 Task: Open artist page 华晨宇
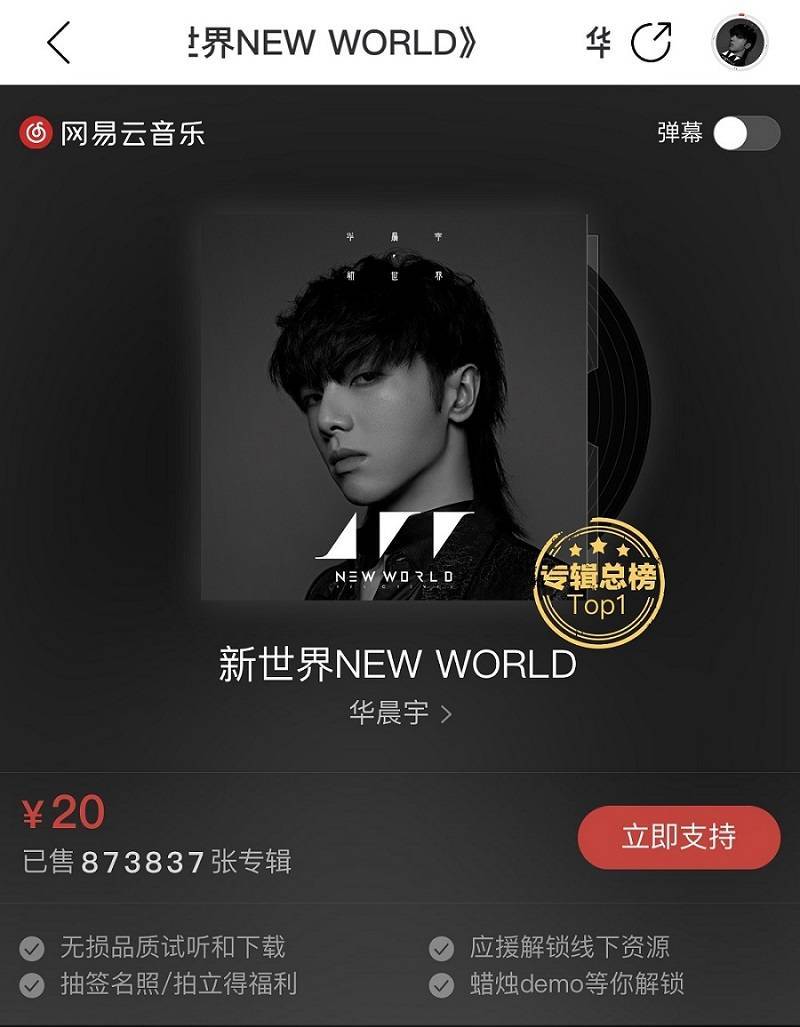pyautogui.click(x=399, y=713)
